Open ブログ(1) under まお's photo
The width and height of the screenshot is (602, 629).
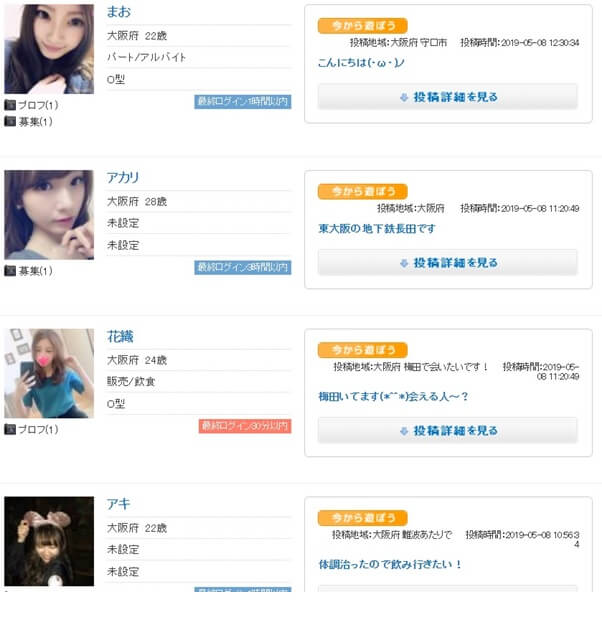point(35,104)
